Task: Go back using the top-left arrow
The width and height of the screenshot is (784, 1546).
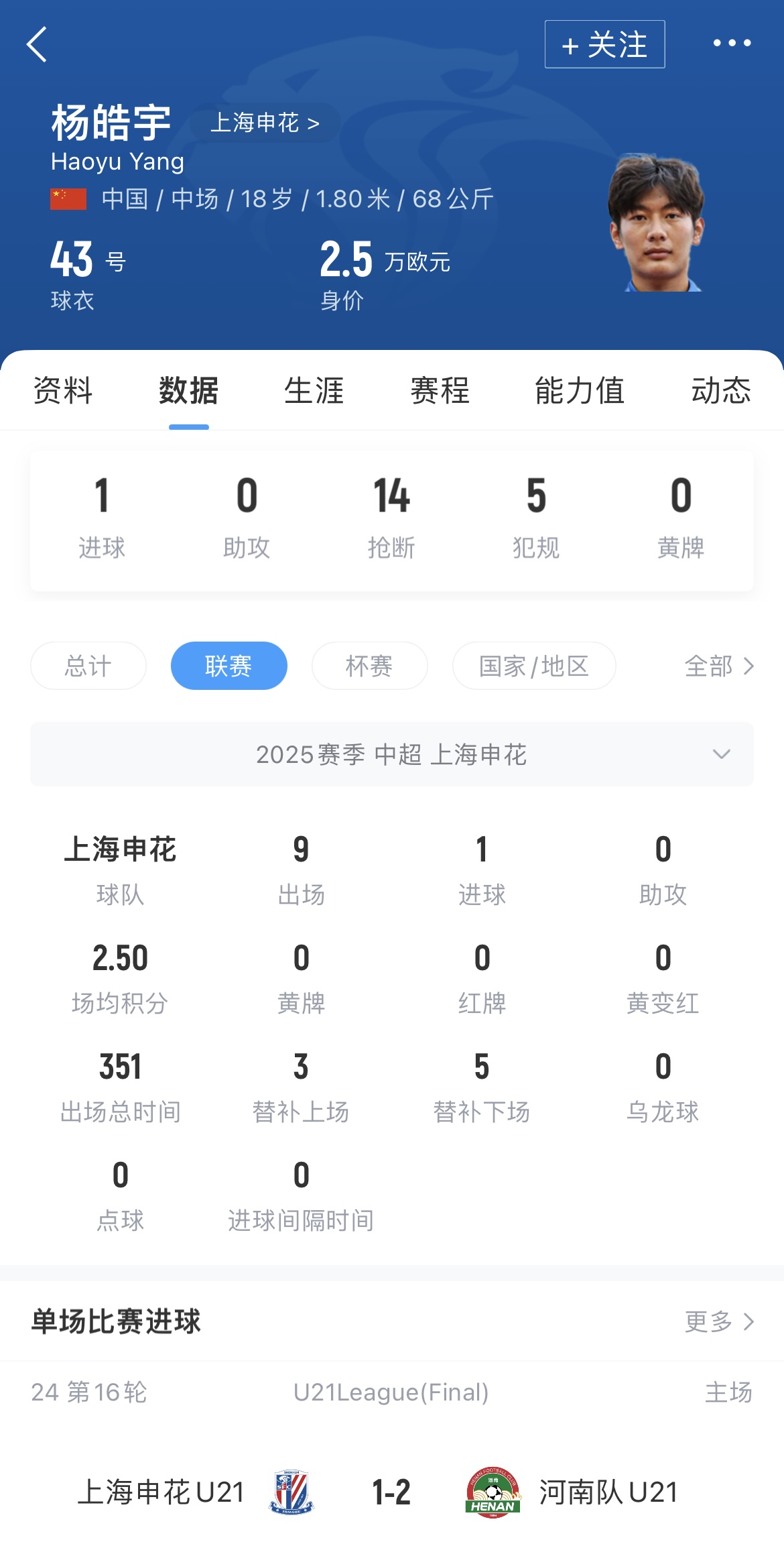Action: point(38,44)
